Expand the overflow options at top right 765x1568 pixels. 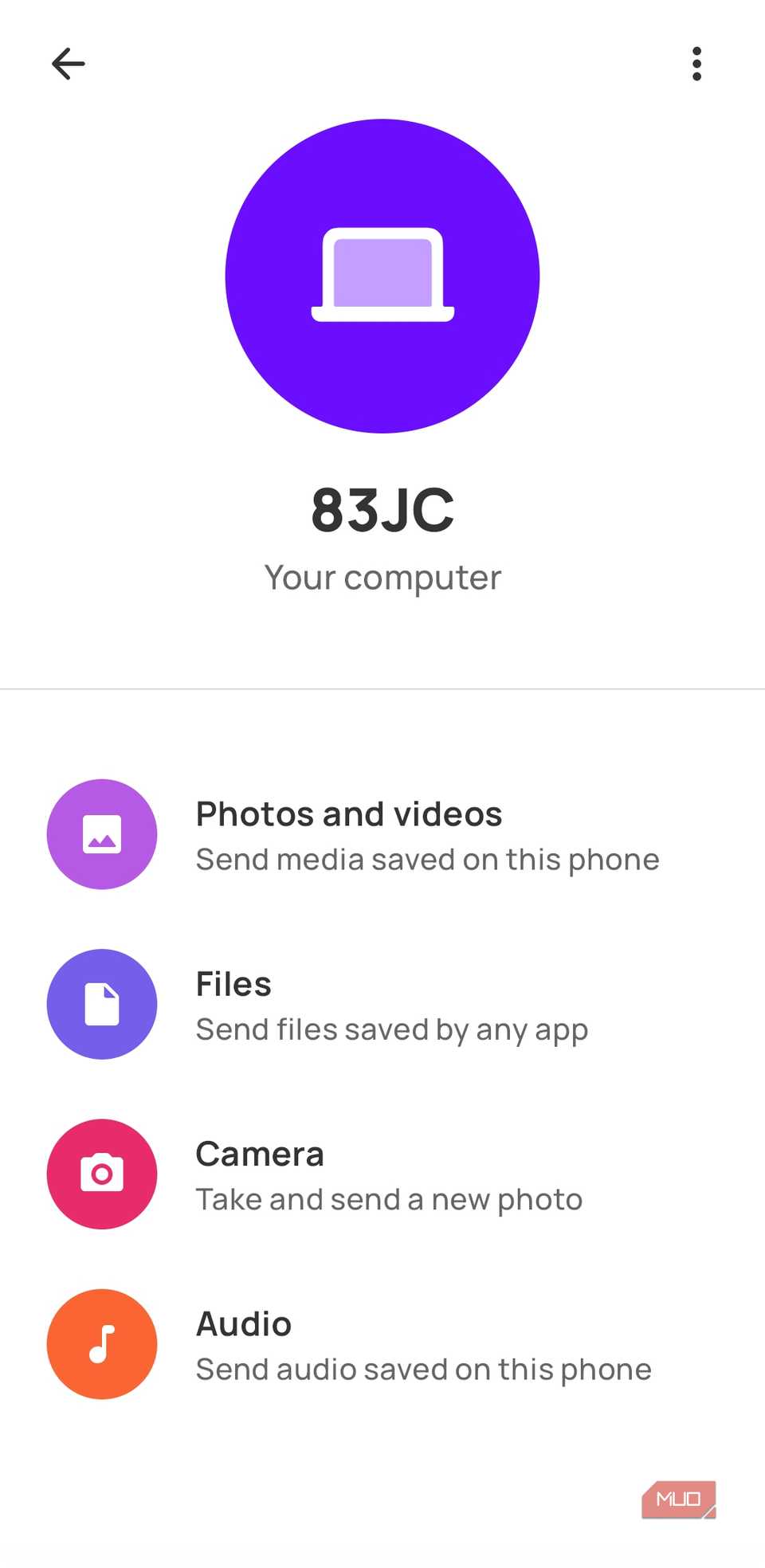pyautogui.click(x=696, y=64)
